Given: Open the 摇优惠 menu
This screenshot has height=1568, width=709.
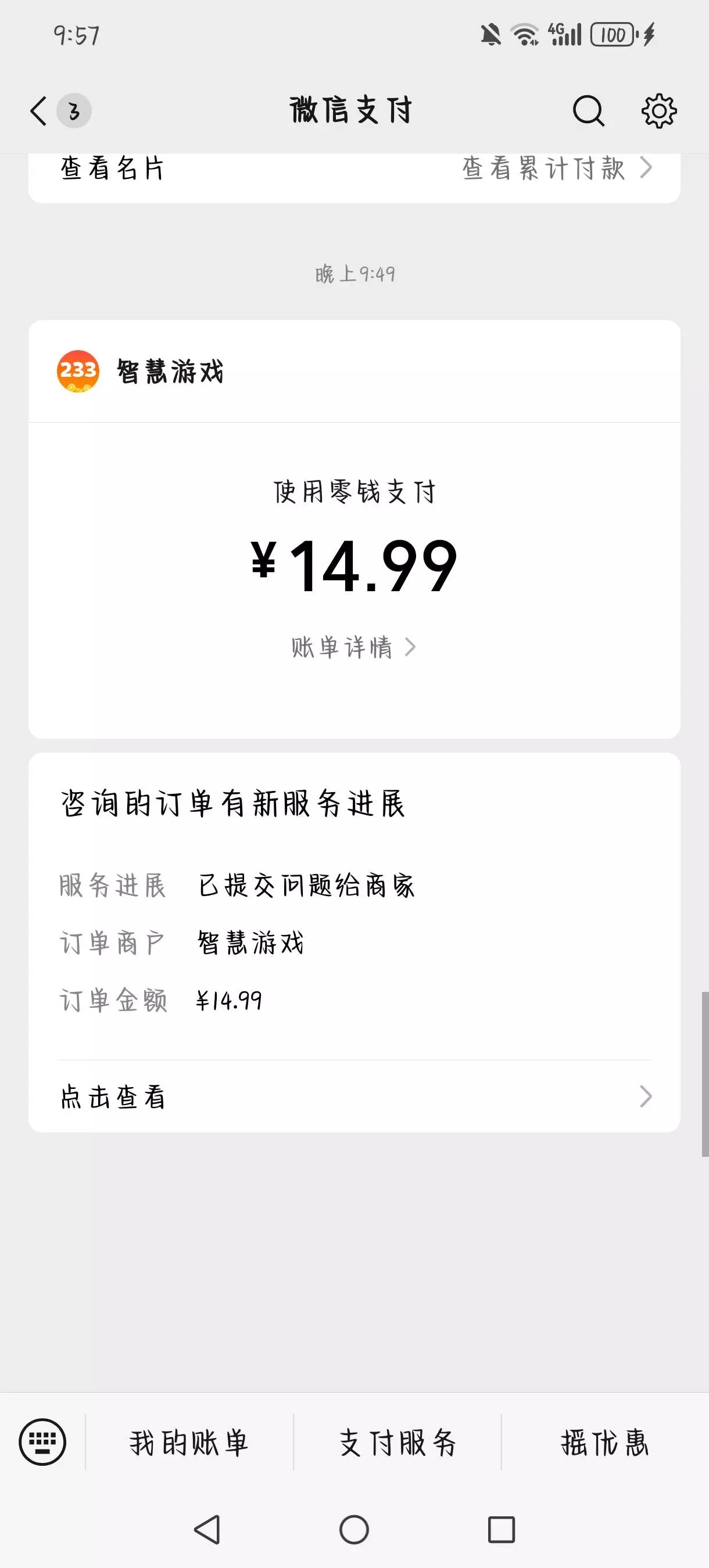Looking at the screenshot, I should [x=605, y=1443].
